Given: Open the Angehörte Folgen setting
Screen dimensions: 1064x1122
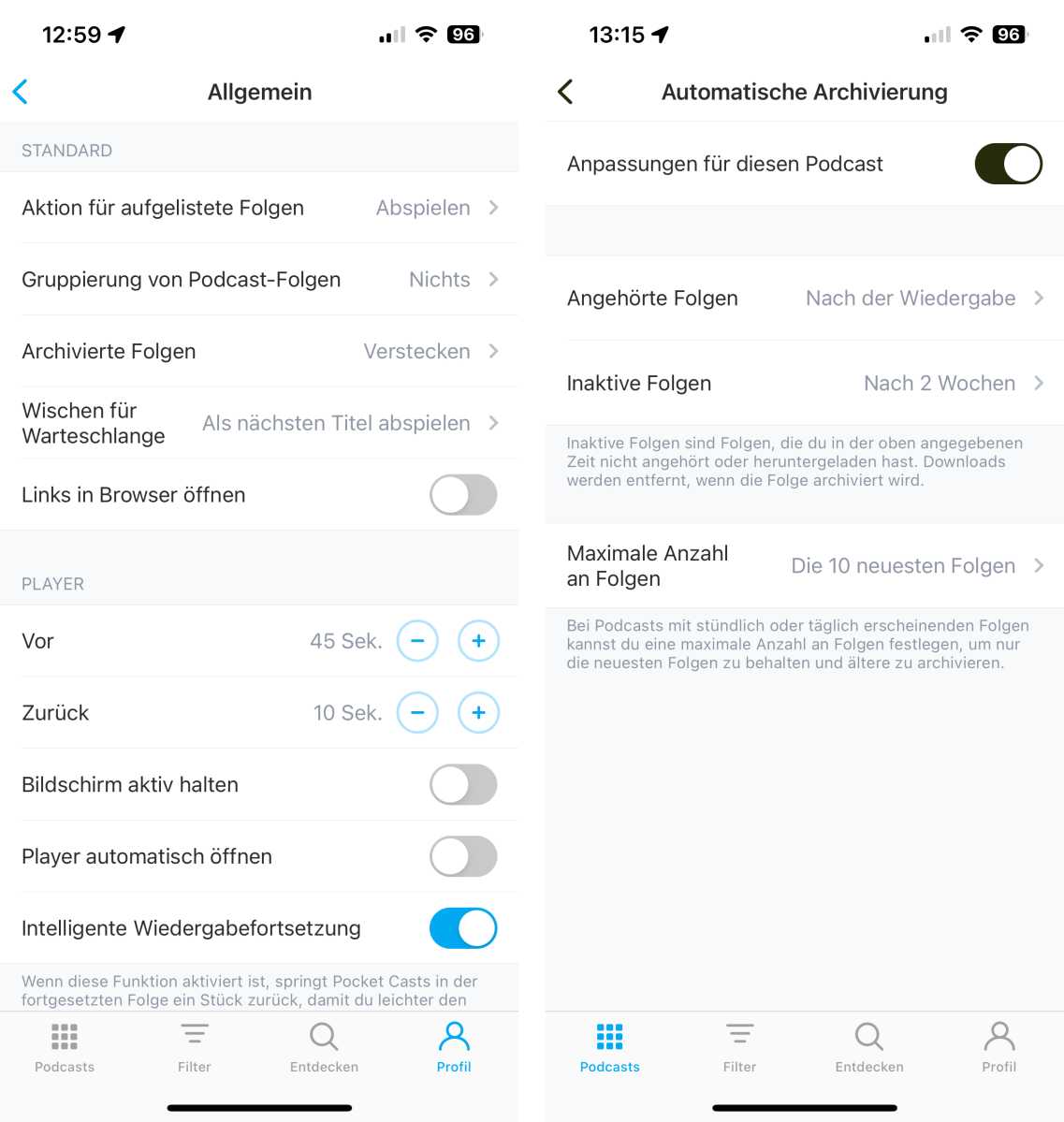Looking at the screenshot, I should click(805, 299).
